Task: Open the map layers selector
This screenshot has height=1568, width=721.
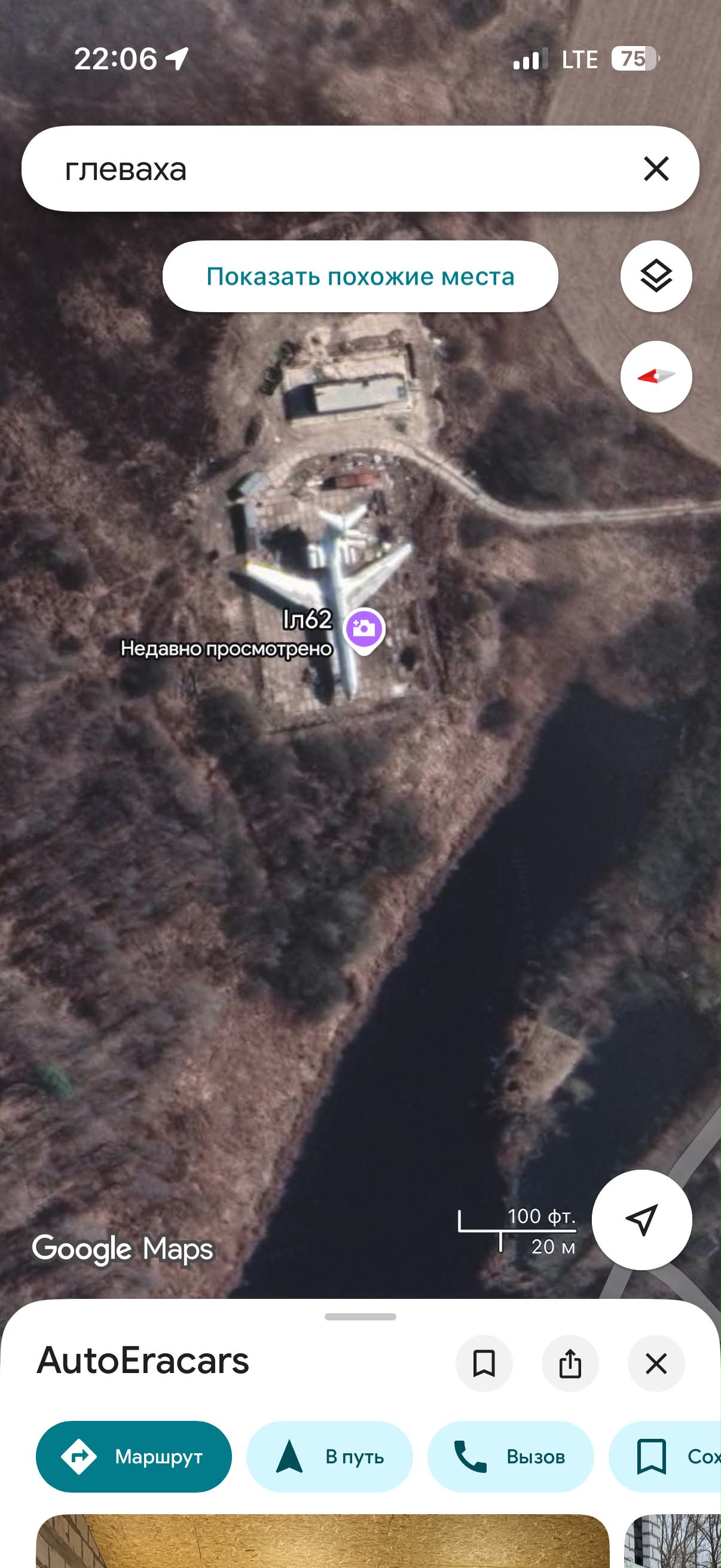Action: [x=656, y=276]
